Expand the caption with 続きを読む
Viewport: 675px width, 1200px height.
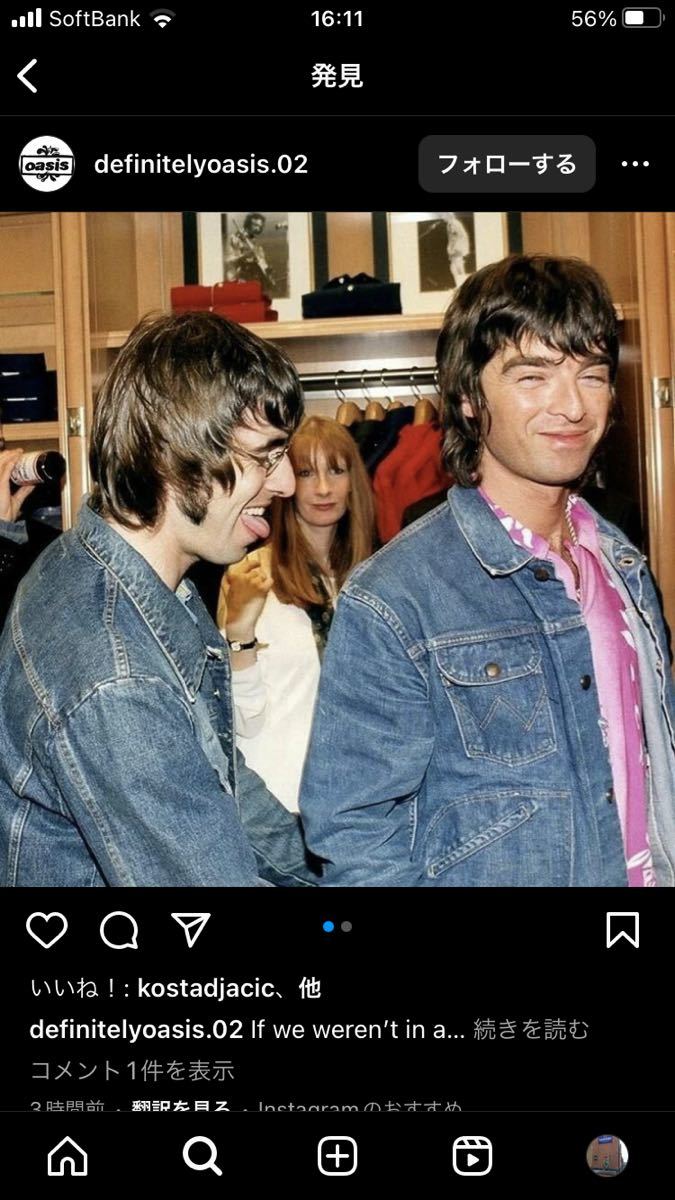click(x=531, y=1029)
